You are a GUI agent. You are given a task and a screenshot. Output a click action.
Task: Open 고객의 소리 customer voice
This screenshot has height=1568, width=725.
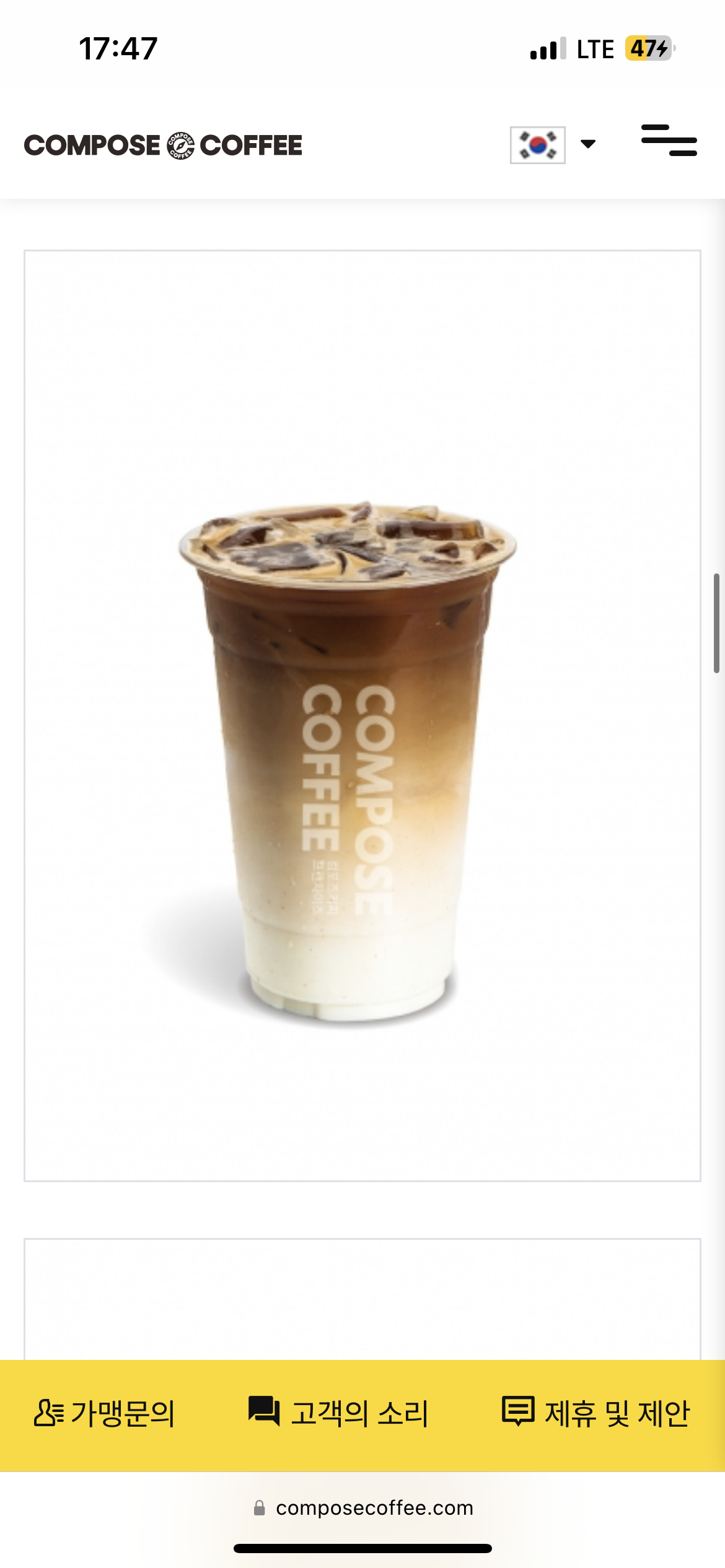tap(338, 1413)
